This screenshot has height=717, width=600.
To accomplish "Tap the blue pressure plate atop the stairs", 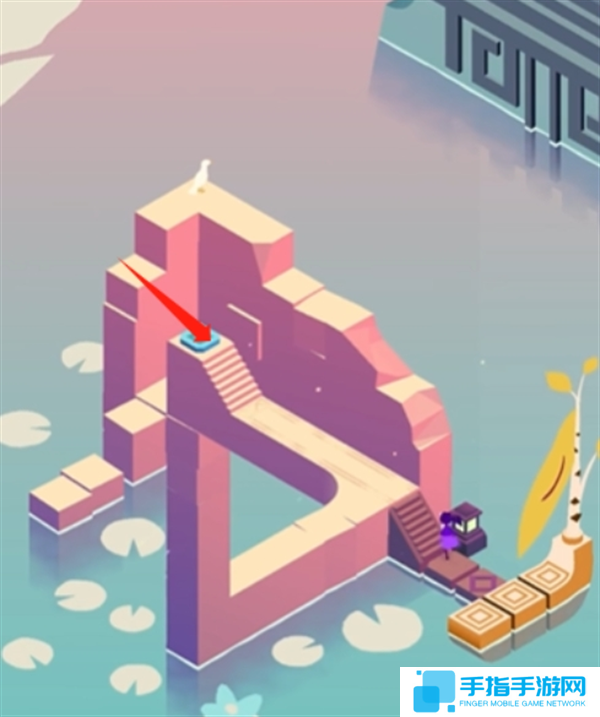I will pos(201,344).
